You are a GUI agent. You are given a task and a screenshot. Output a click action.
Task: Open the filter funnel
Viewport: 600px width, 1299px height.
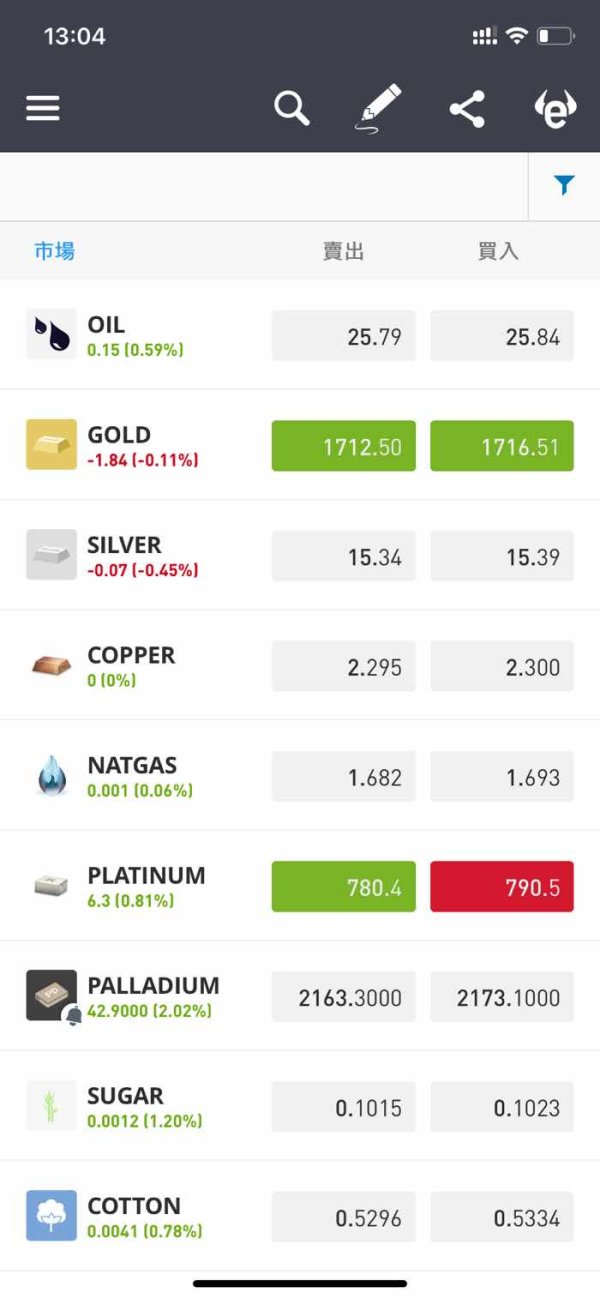click(564, 185)
